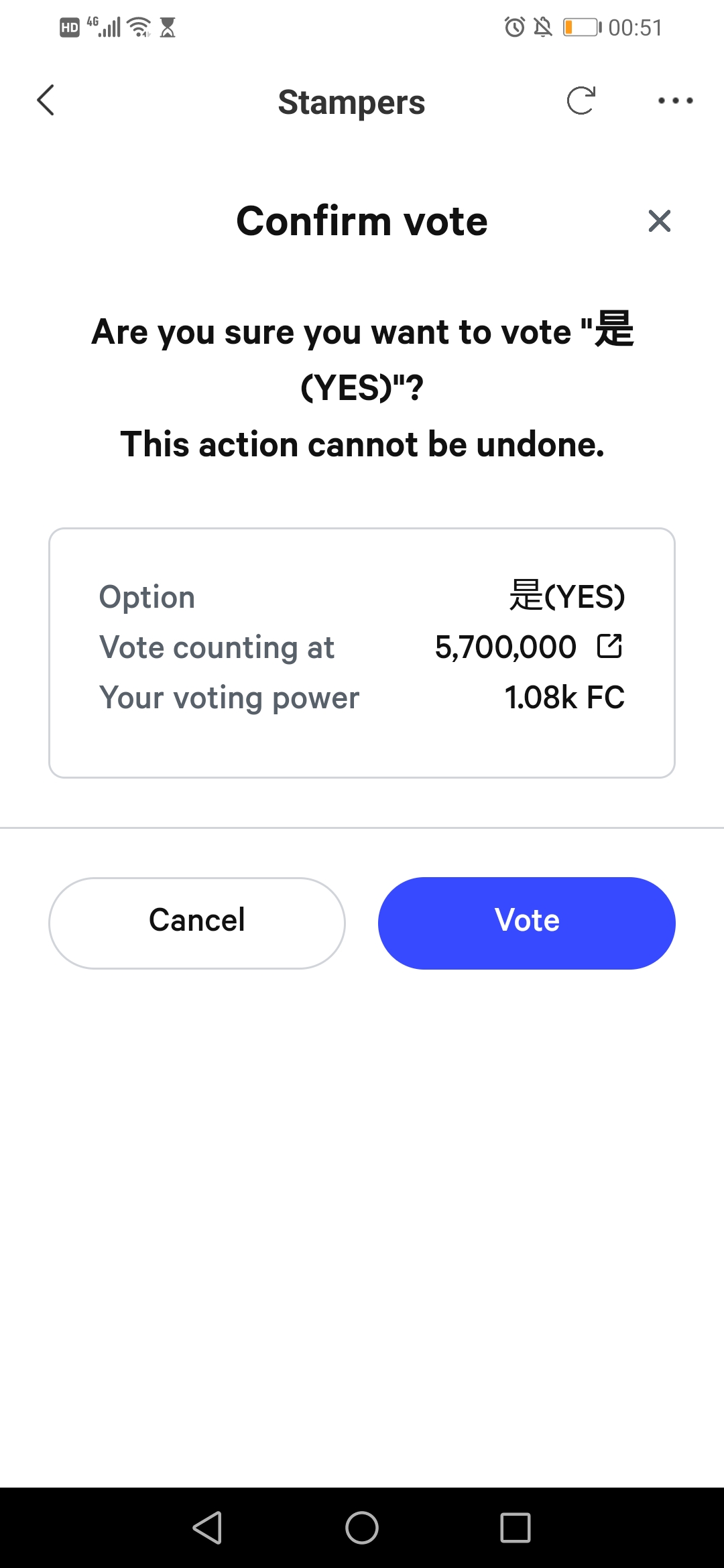Image resolution: width=724 pixels, height=1568 pixels.
Task: Open the three-dot overflow menu
Action: [x=675, y=101]
